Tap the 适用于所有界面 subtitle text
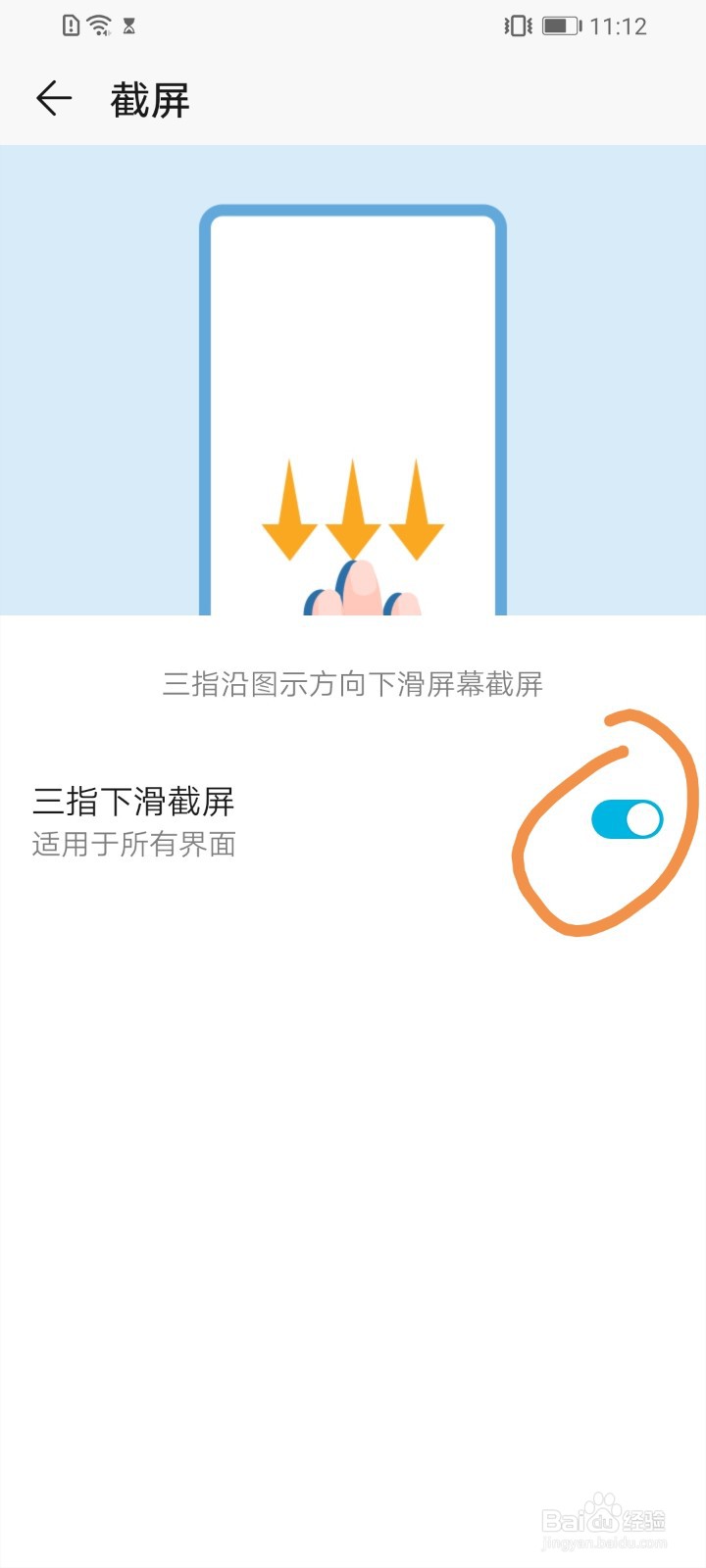Image resolution: width=706 pixels, height=1568 pixels. (x=132, y=845)
